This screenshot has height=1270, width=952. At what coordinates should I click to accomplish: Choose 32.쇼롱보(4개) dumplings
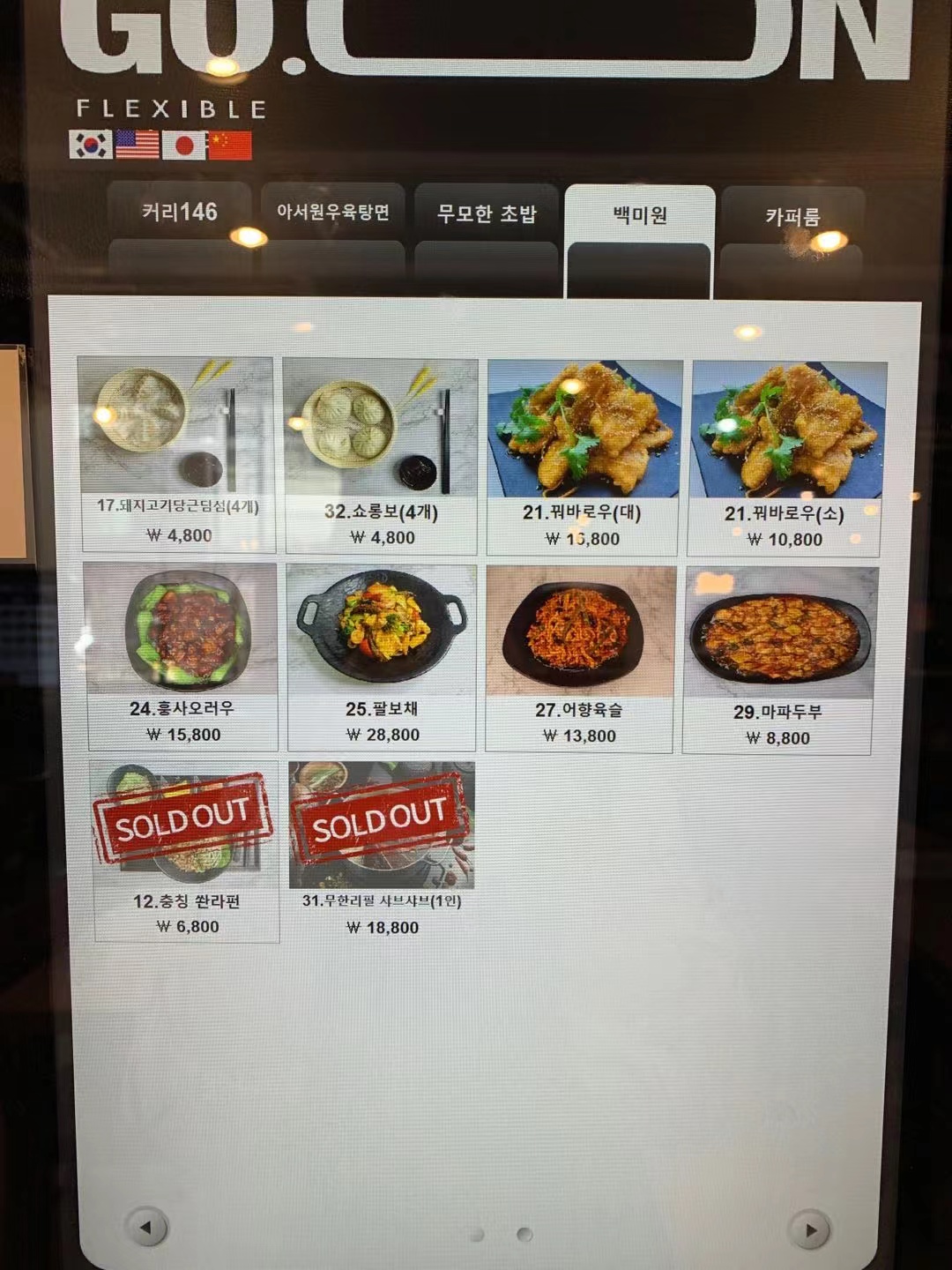coord(381,455)
